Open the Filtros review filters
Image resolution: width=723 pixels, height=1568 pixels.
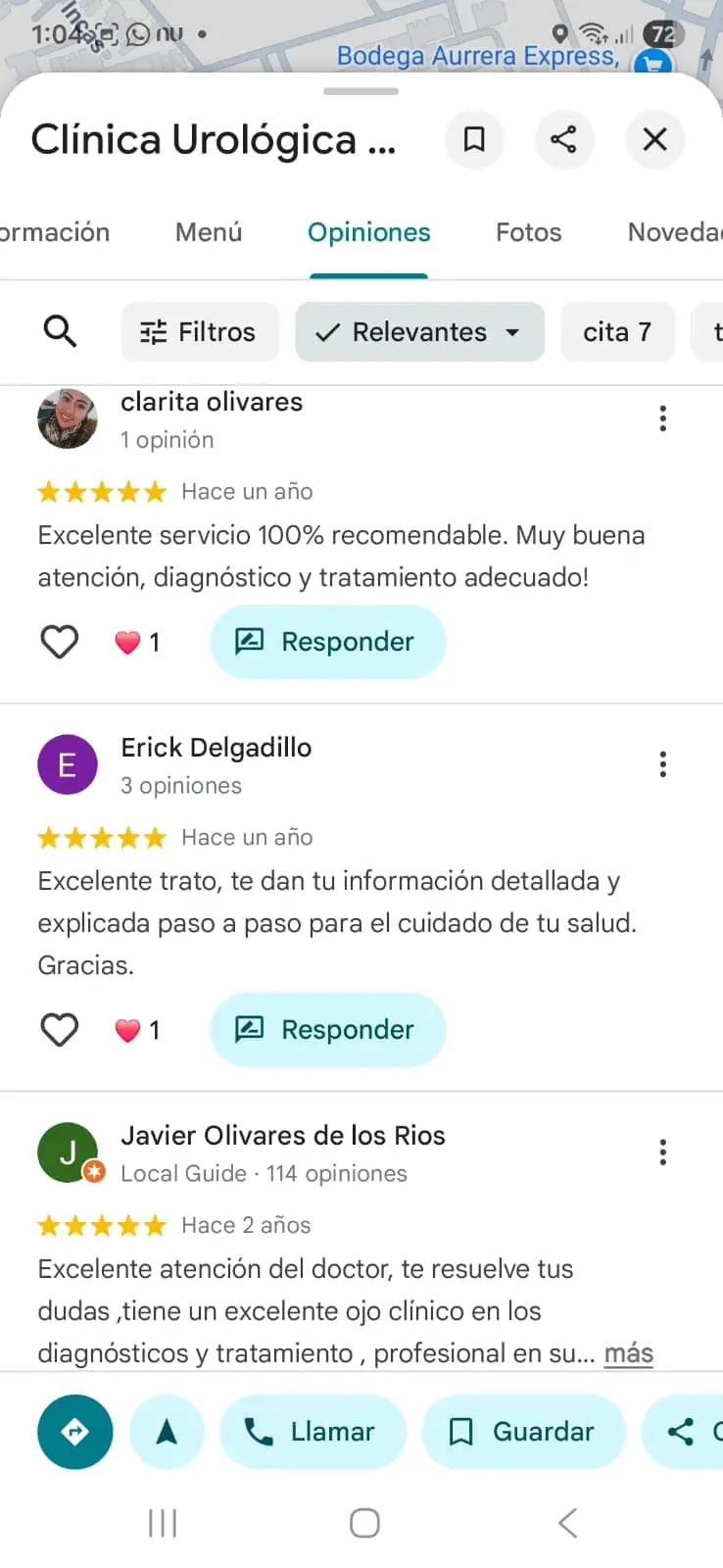[200, 331]
